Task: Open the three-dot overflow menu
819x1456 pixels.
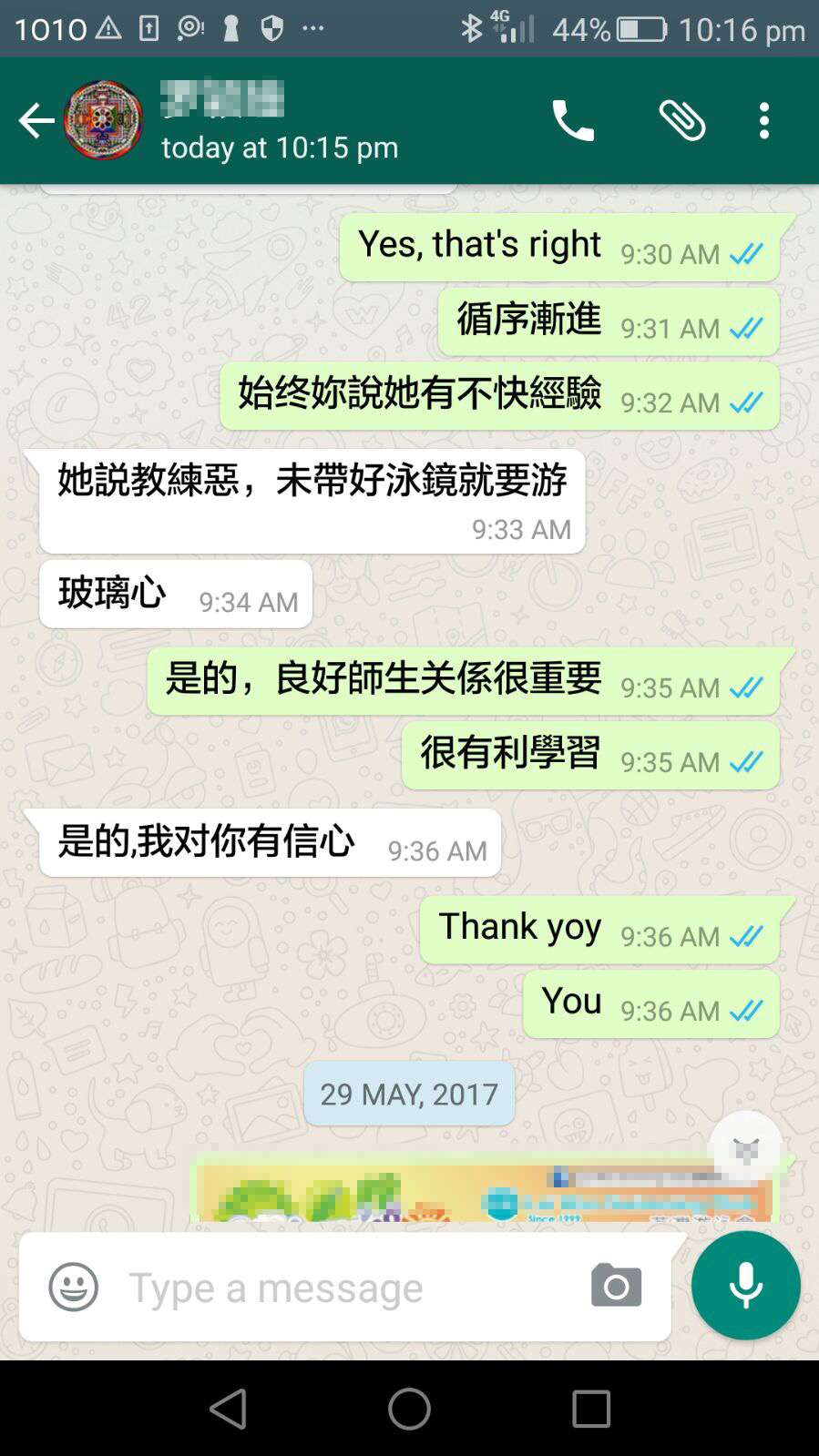Action: click(764, 120)
